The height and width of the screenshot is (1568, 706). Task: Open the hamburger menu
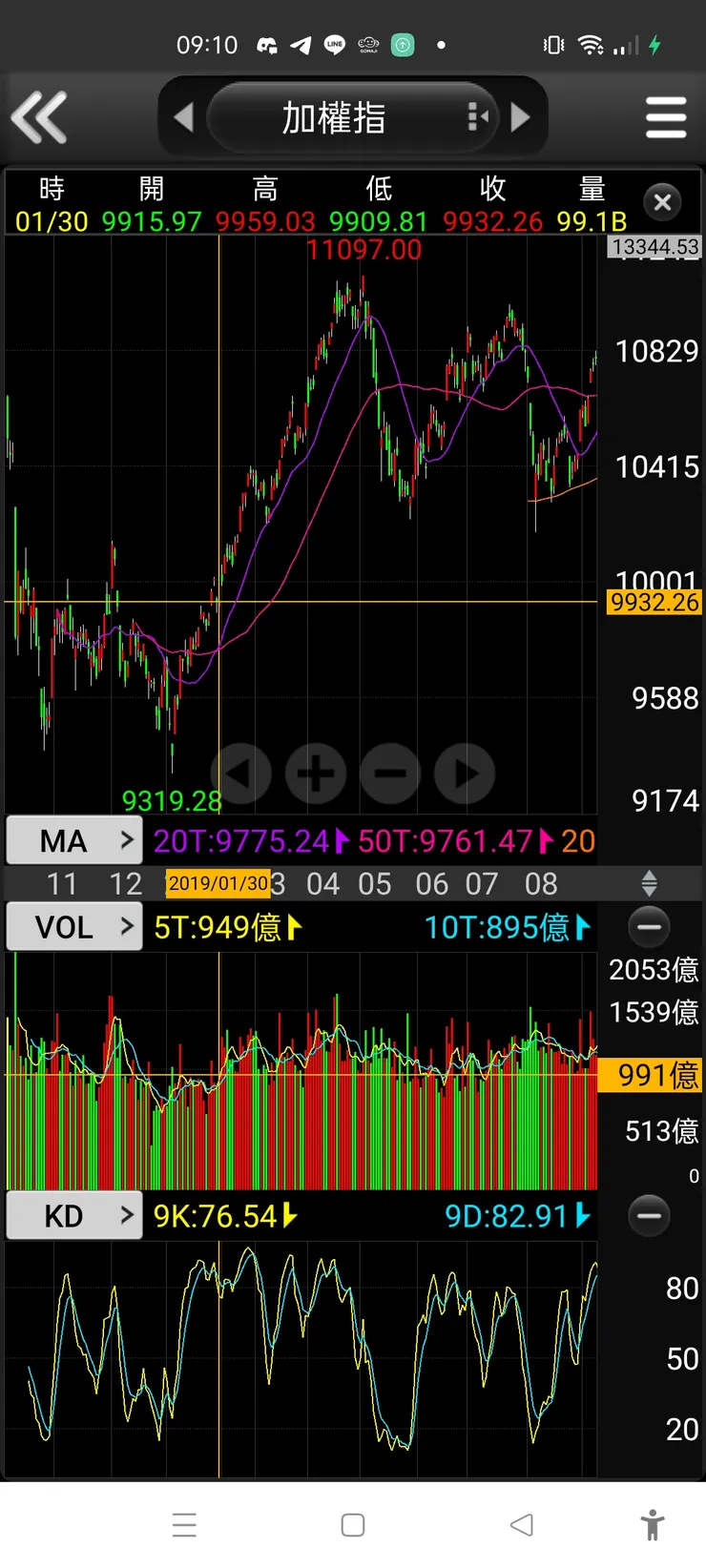pyautogui.click(x=665, y=117)
